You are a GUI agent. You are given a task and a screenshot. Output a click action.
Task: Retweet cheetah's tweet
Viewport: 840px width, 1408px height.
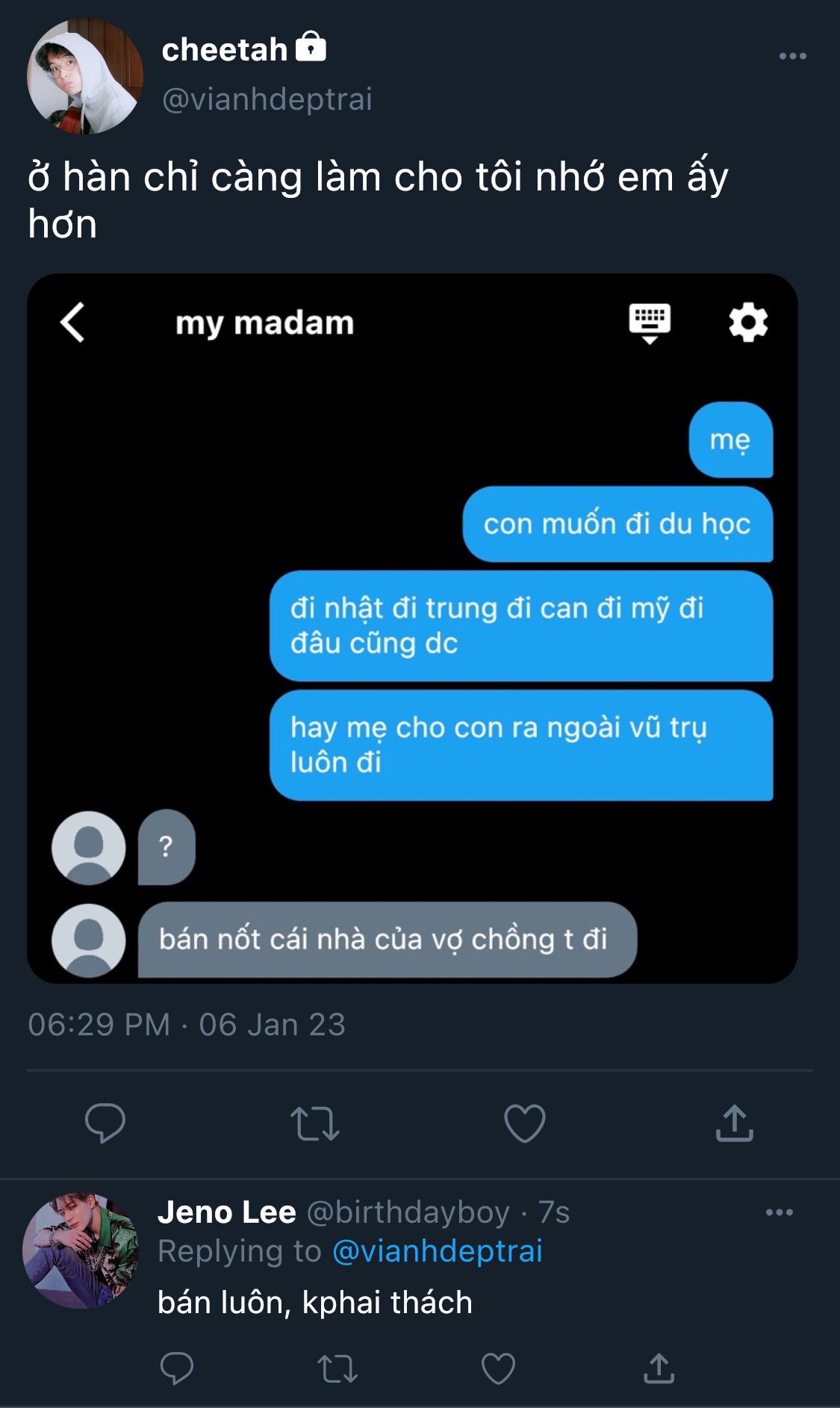(x=315, y=1123)
